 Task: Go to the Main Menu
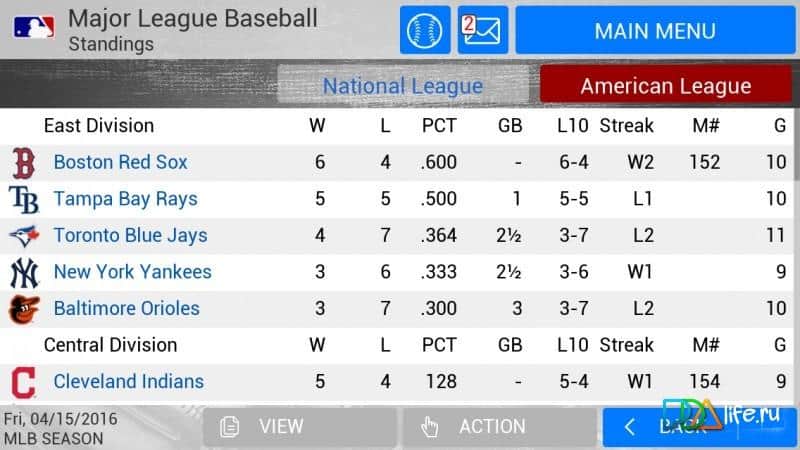click(655, 30)
